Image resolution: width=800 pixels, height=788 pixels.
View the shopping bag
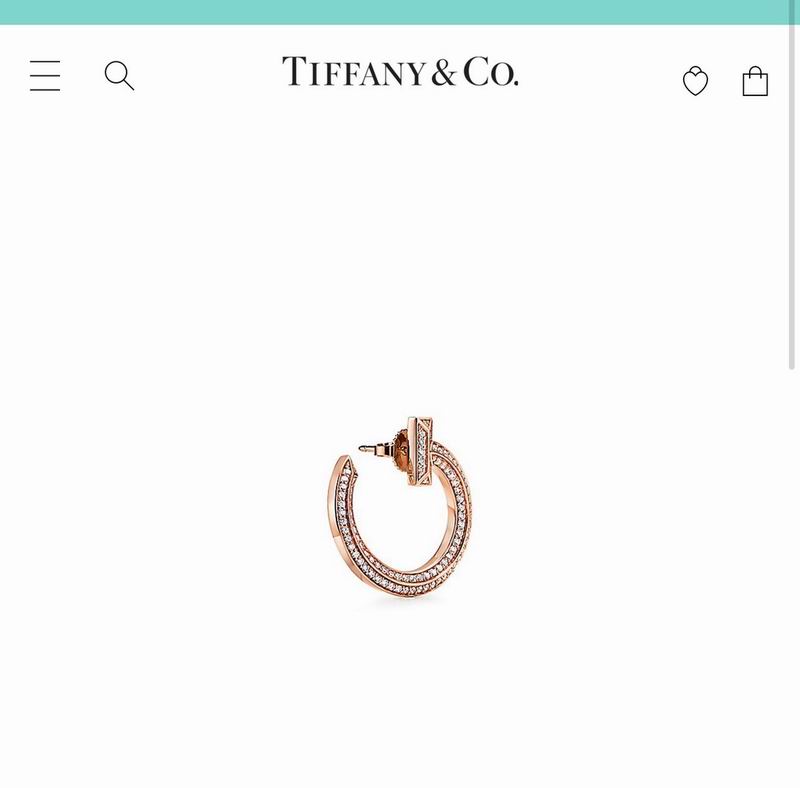click(x=755, y=81)
